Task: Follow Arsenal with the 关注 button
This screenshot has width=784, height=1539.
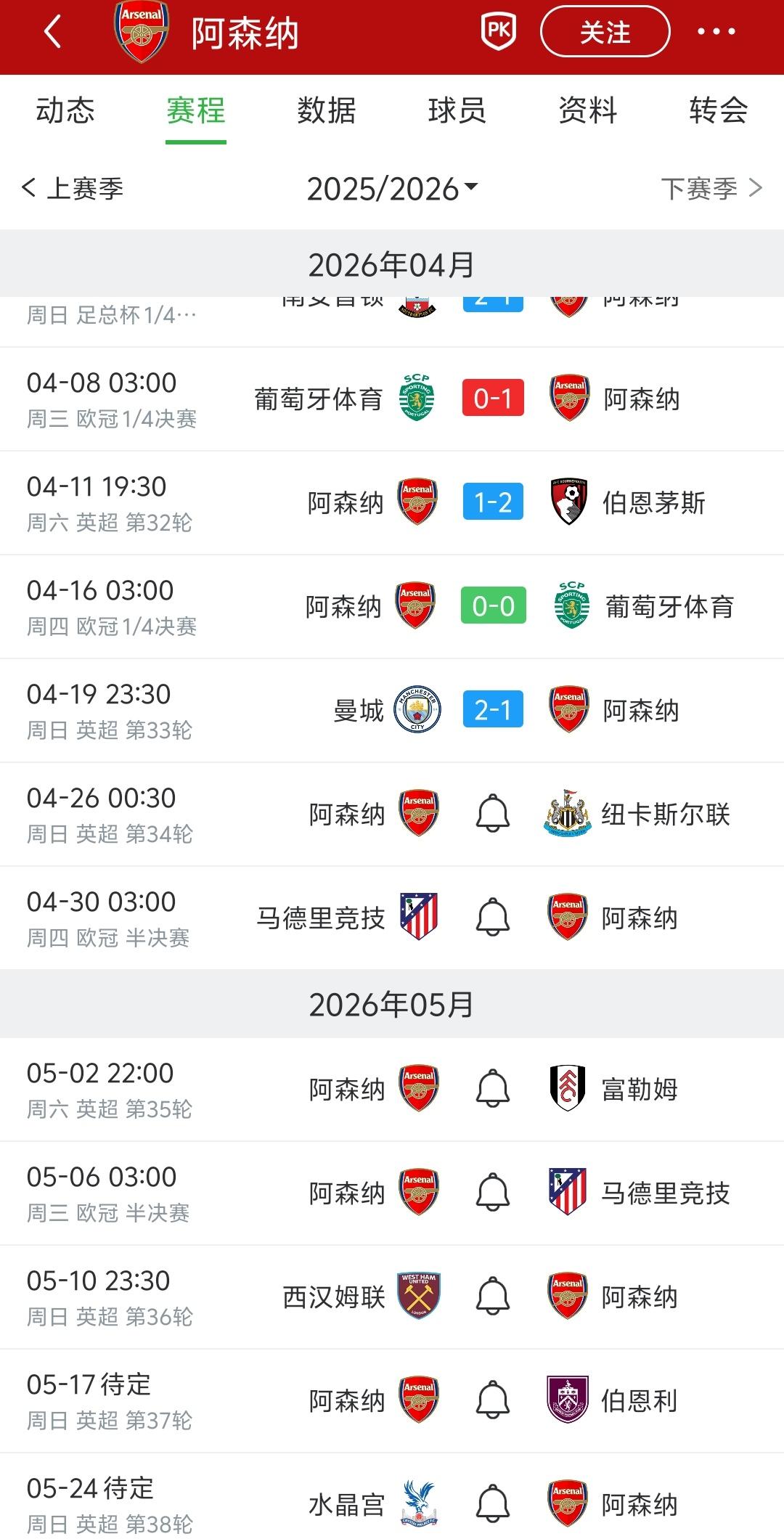Action: pyautogui.click(x=605, y=32)
